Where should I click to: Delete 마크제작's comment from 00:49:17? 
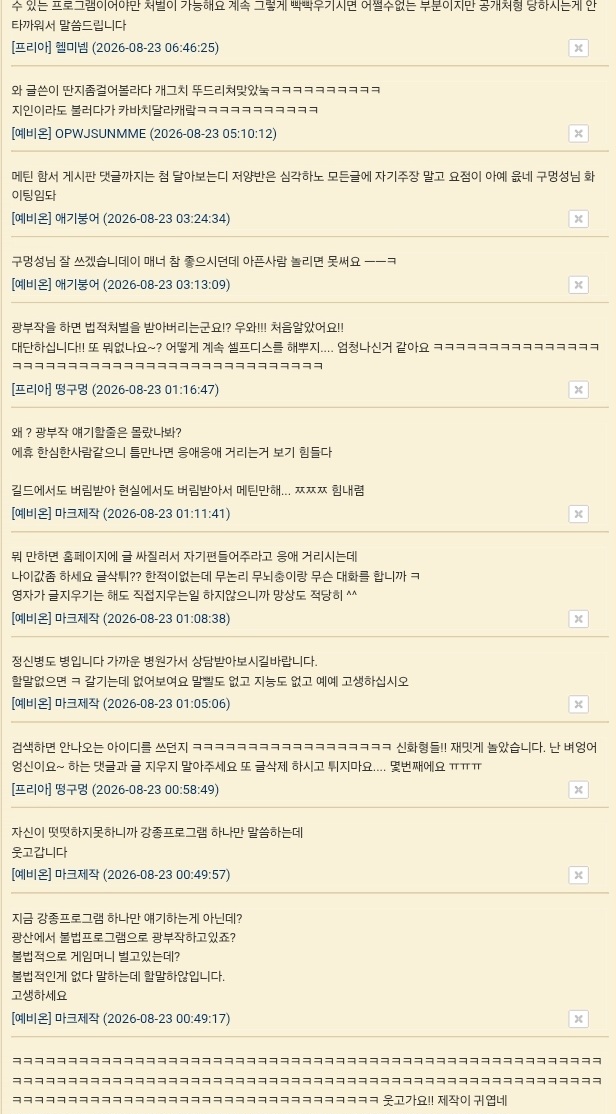coord(578,1019)
